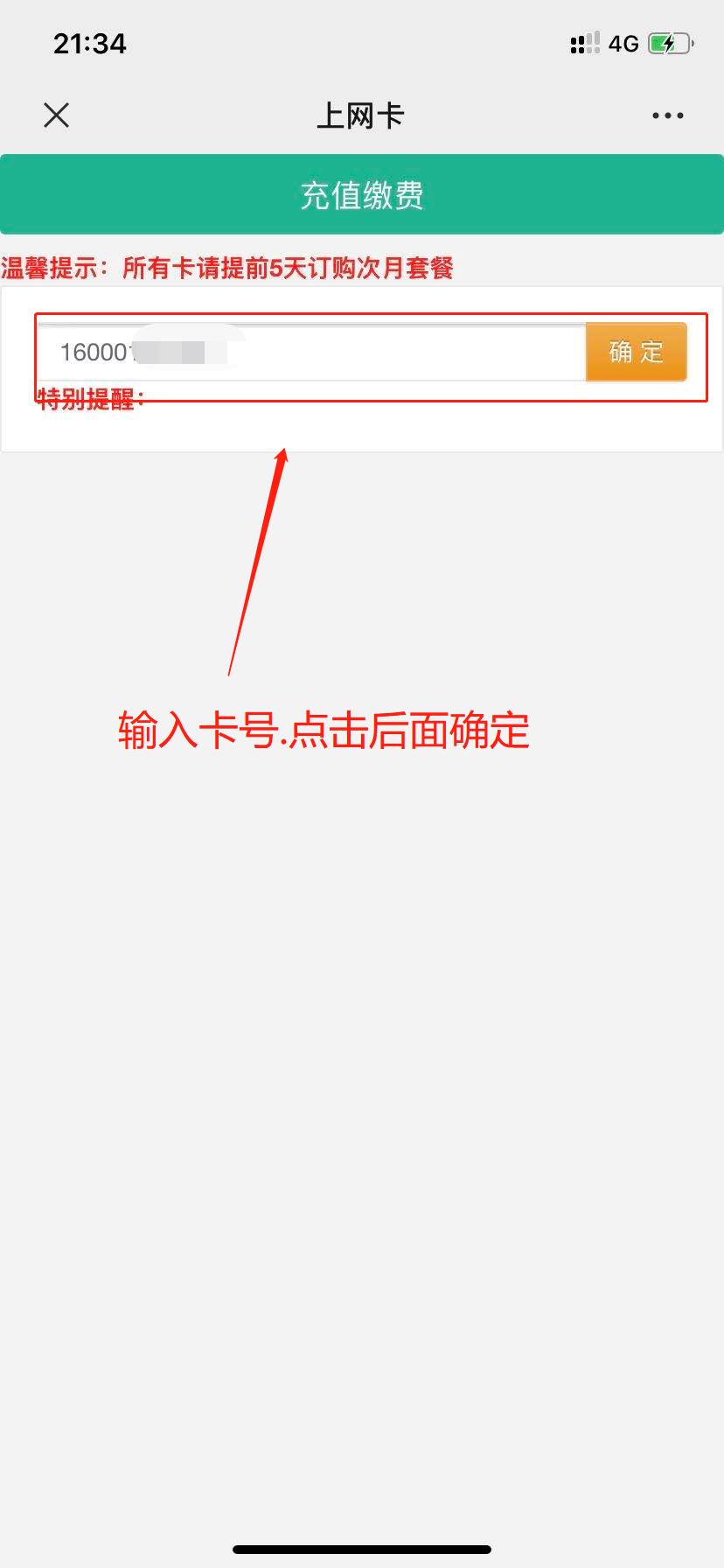Close the 上网卡 web page

pyautogui.click(x=57, y=115)
